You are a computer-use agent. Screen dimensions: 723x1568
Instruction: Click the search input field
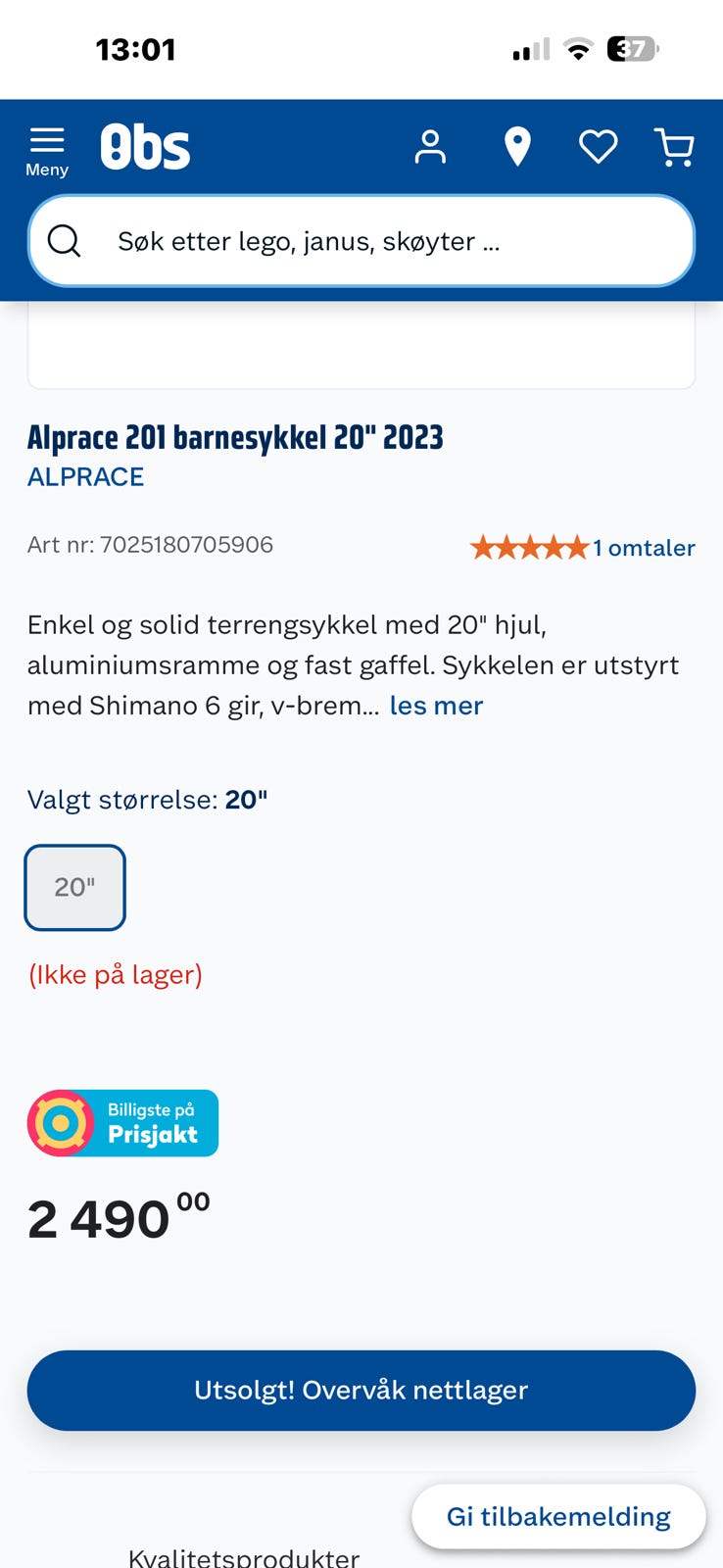361,240
